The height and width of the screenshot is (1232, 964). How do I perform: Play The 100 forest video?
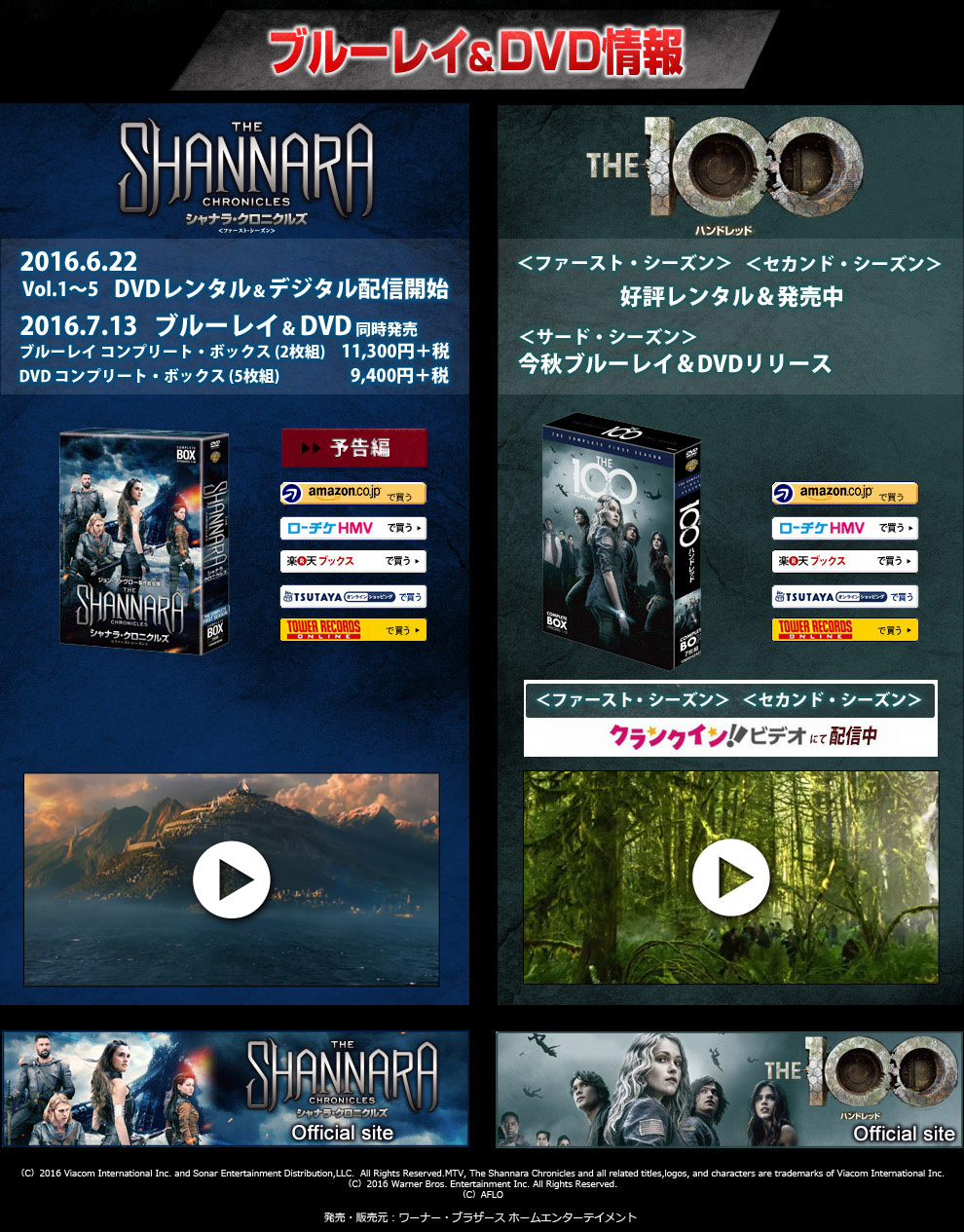pyautogui.click(x=730, y=877)
